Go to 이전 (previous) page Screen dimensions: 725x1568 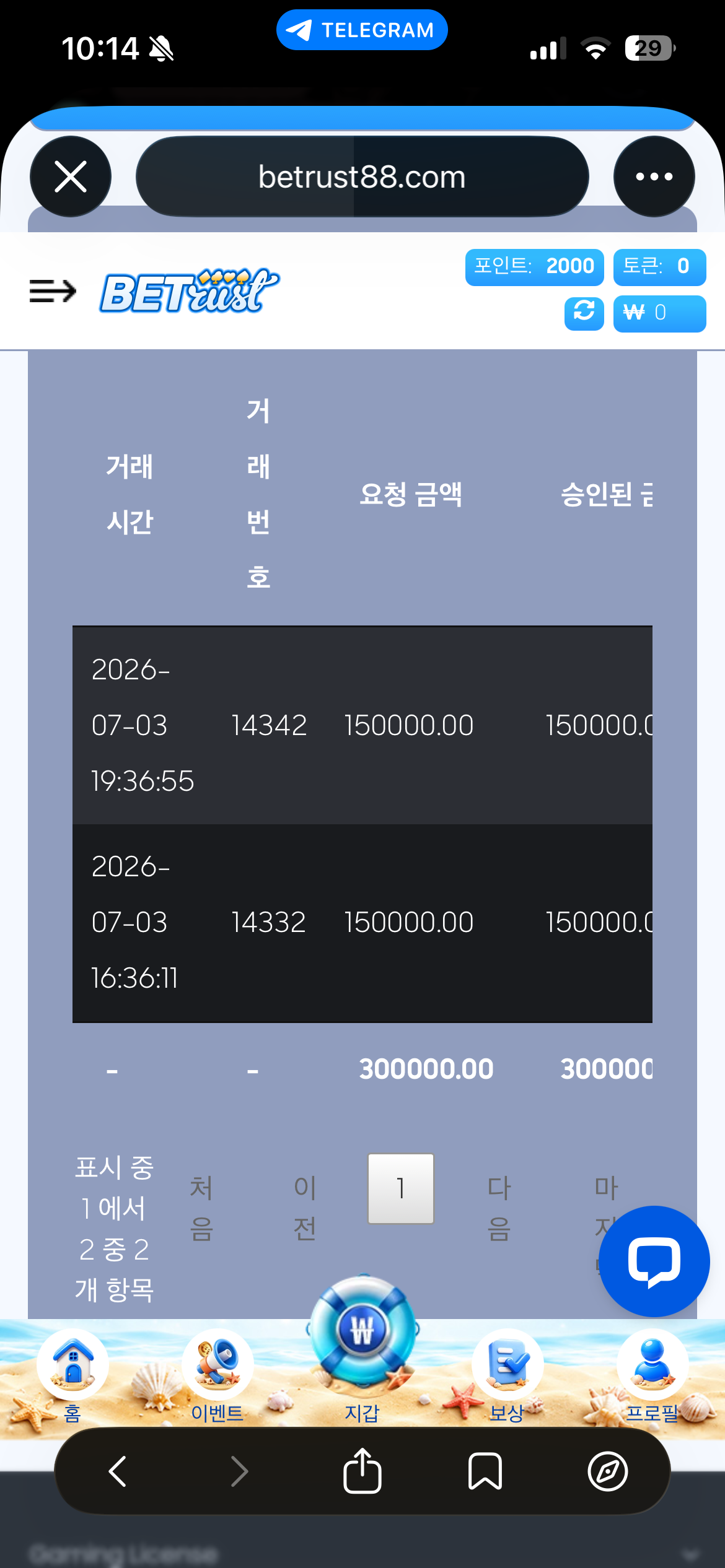tap(305, 1208)
